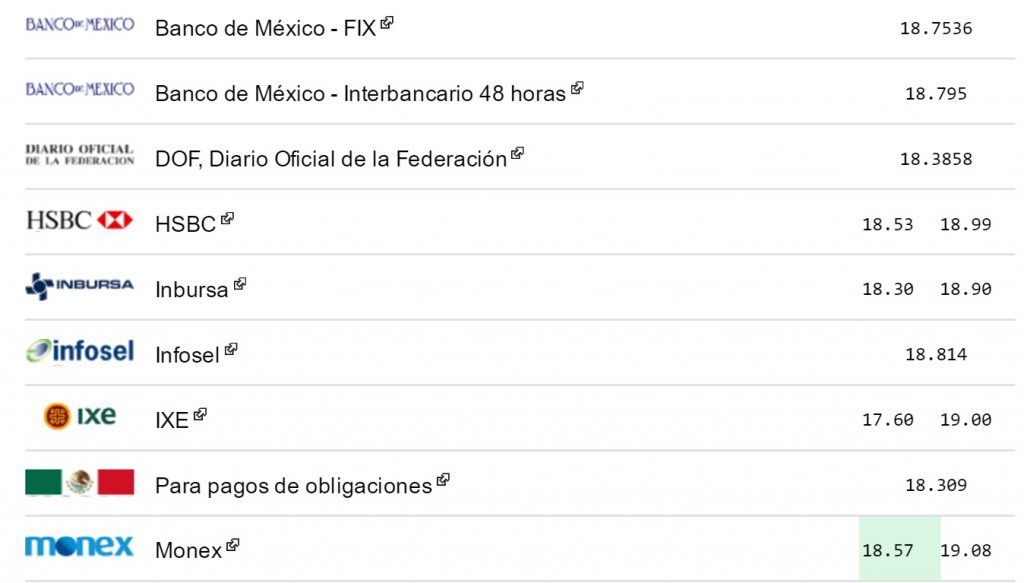Open the Monex exchange rate link
The width and height of the screenshot is (1024, 583).
point(188,551)
